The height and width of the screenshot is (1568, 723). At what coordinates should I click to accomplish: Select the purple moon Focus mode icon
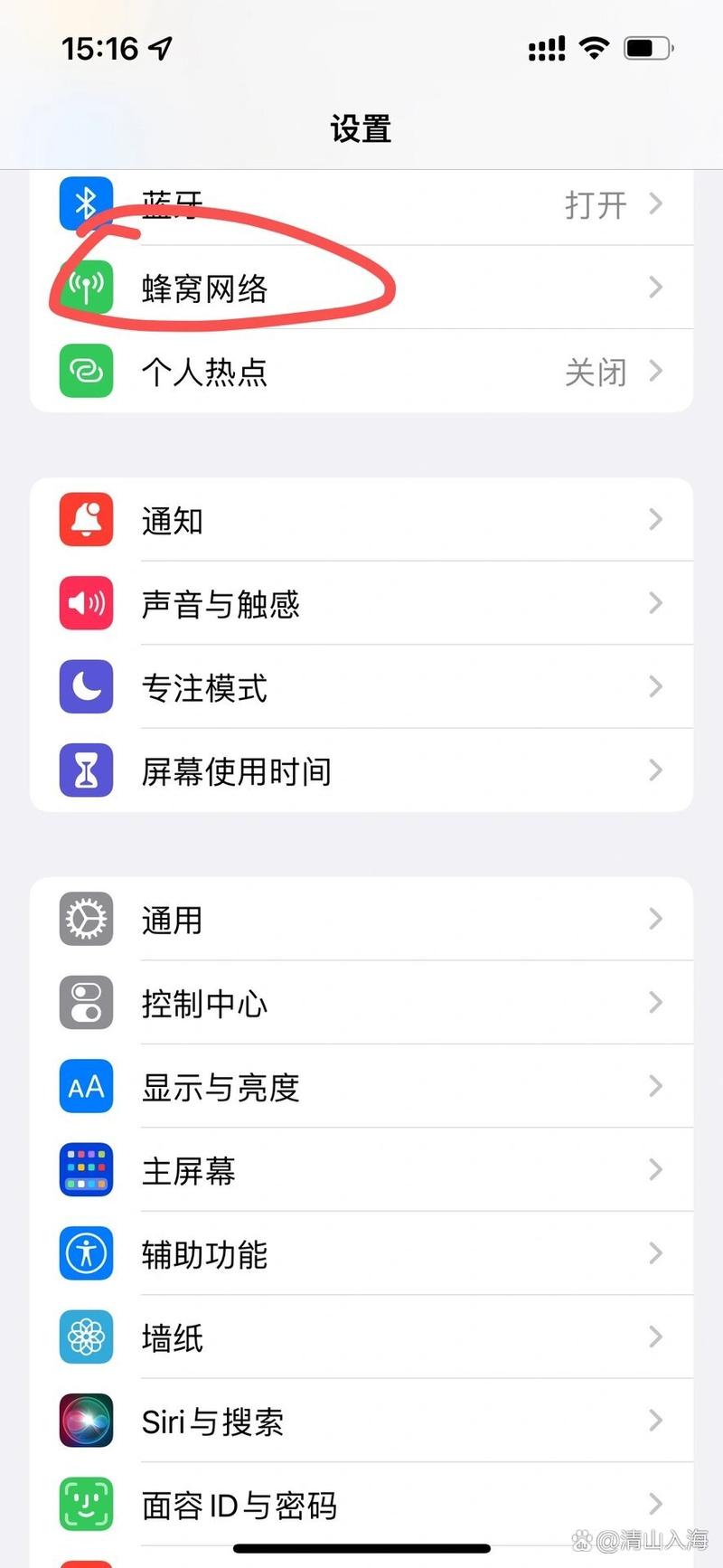coord(86,687)
